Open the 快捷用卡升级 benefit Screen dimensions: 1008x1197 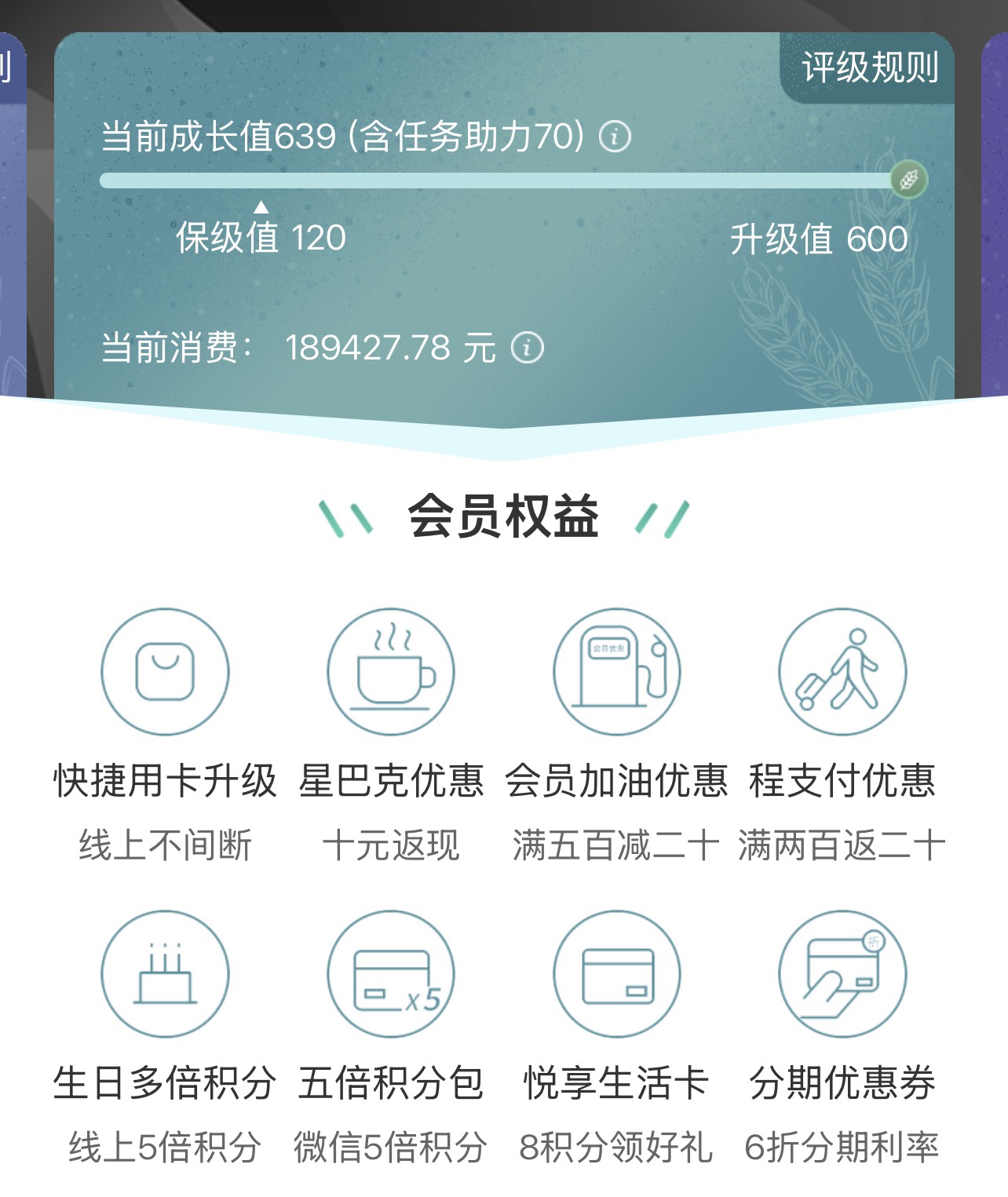165,672
